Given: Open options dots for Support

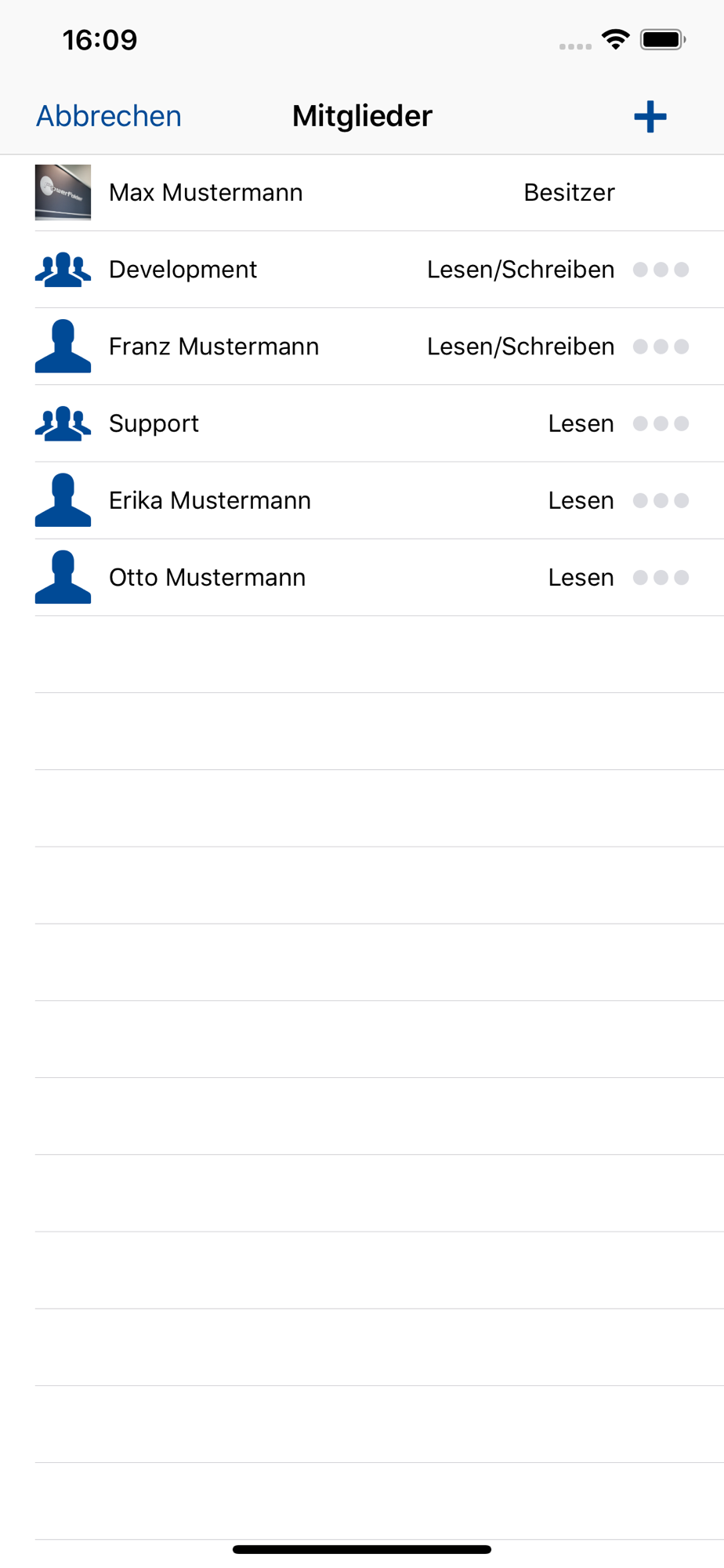Looking at the screenshot, I should point(661,423).
